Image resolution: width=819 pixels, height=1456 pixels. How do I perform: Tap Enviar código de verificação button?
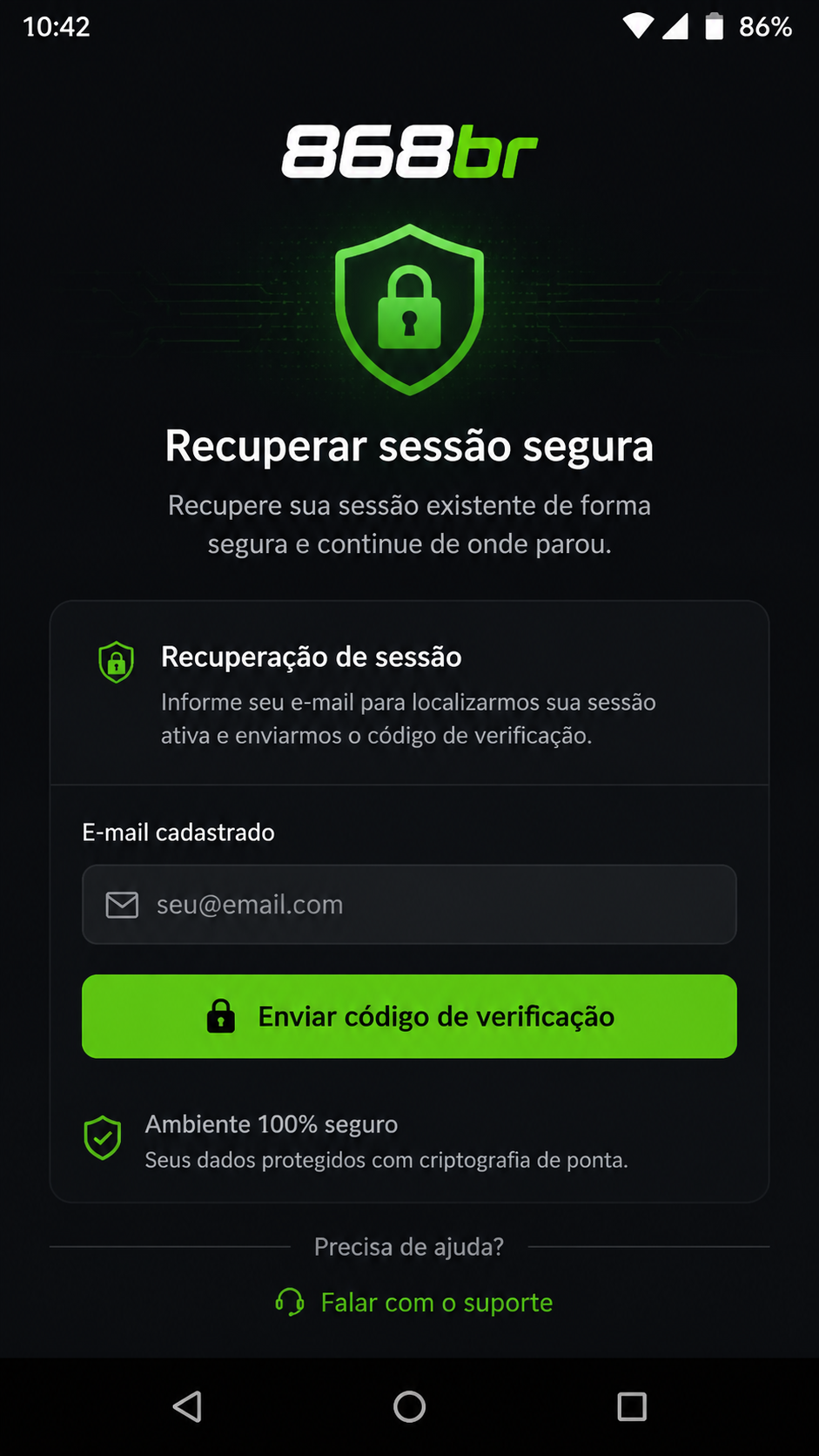click(409, 1016)
